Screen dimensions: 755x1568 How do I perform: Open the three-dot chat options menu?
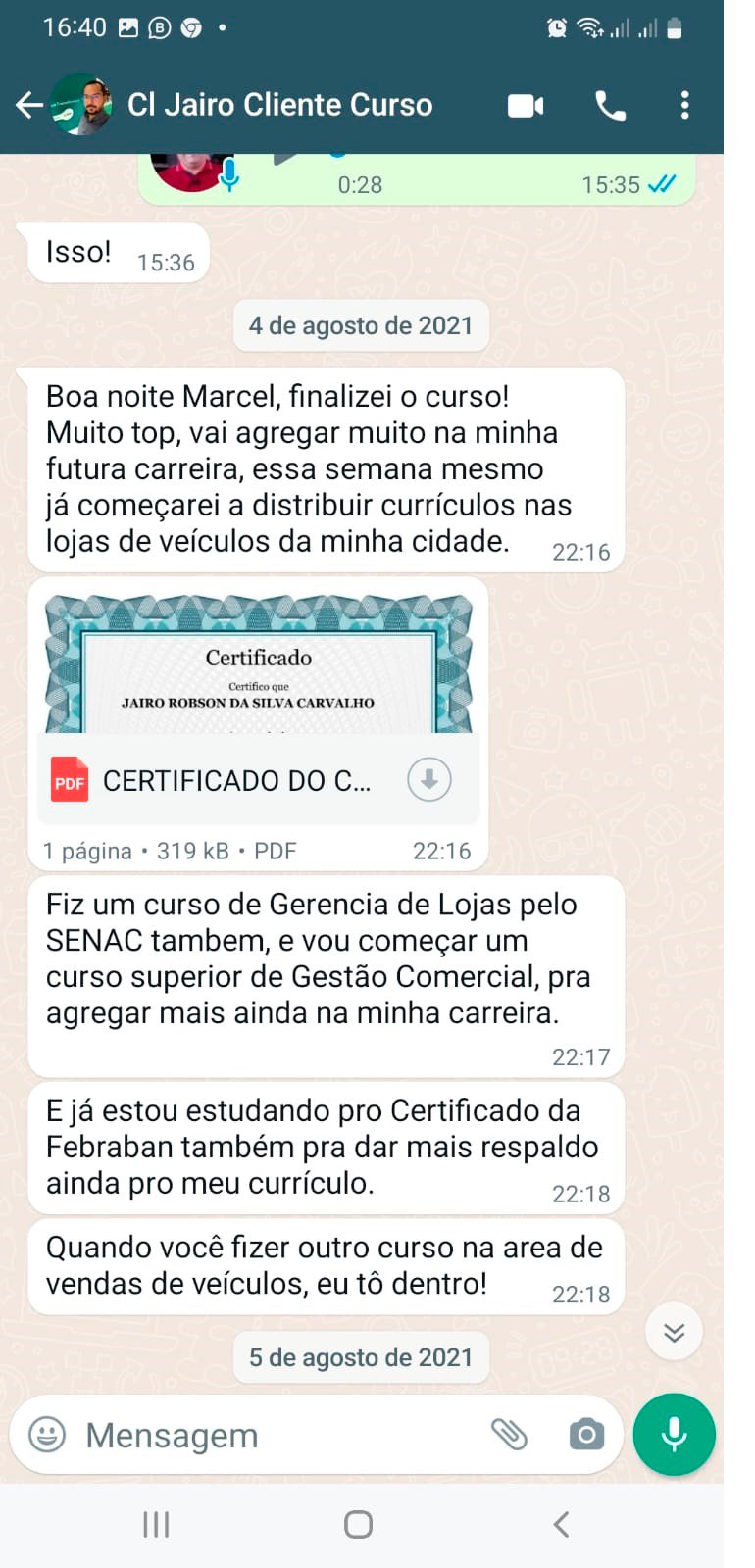click(x=684, y=104)
